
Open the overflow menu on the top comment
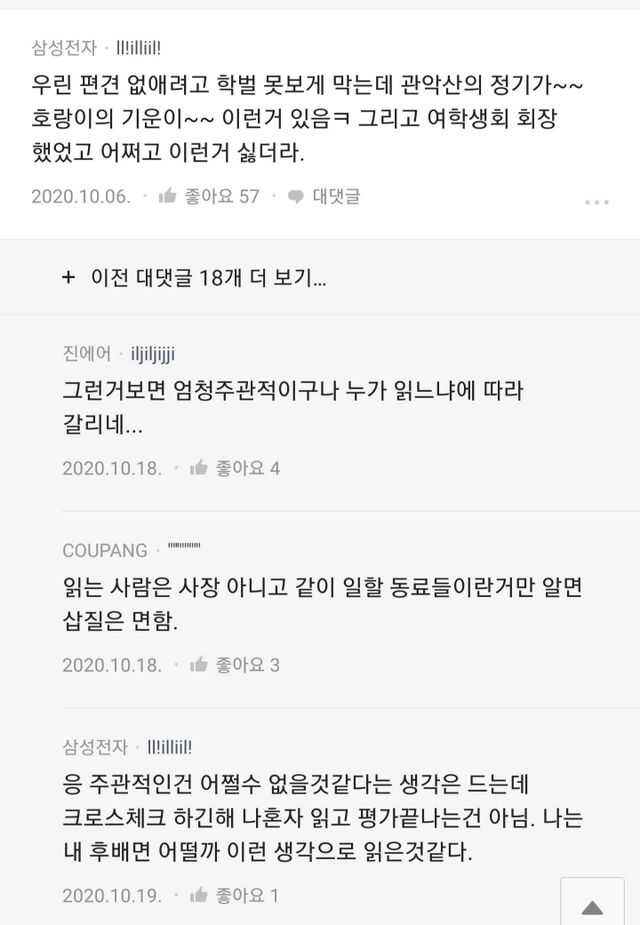596,201
